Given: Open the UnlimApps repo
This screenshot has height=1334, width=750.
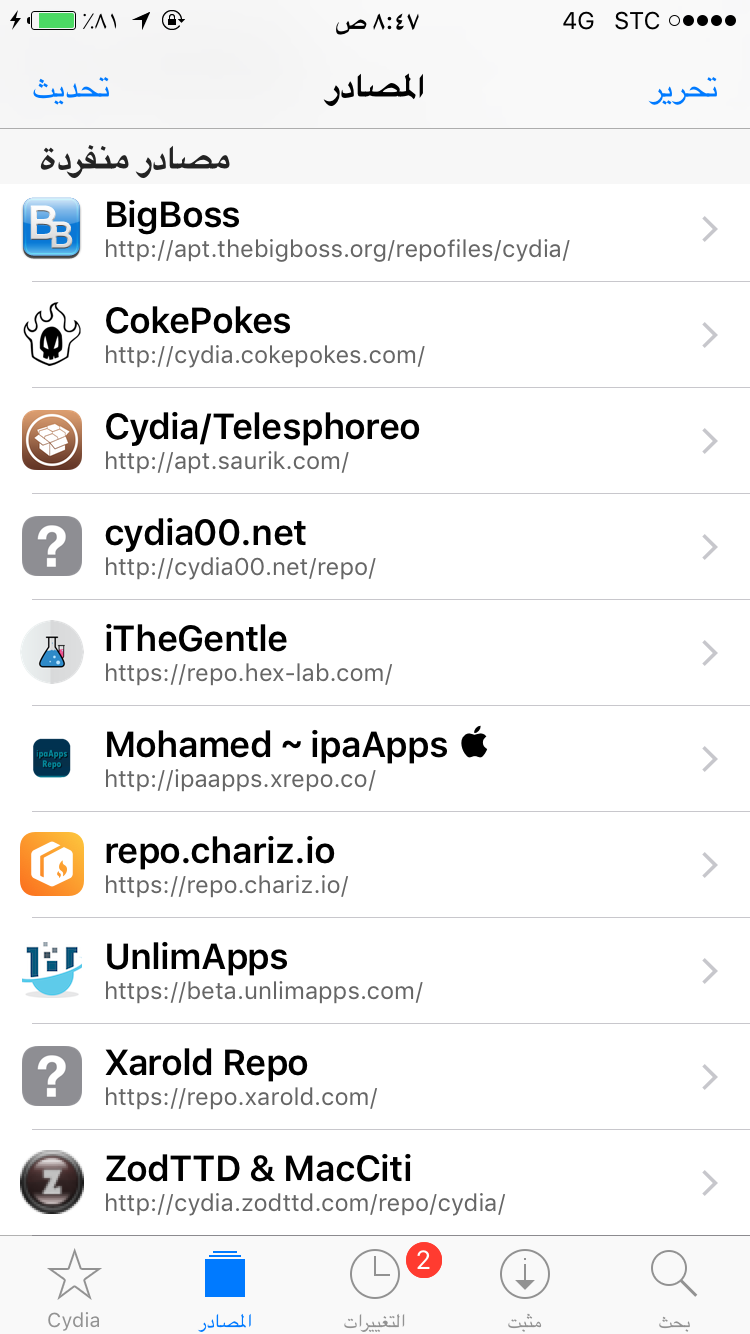Looking at the screenshot, I should click(x=375, y=971).
